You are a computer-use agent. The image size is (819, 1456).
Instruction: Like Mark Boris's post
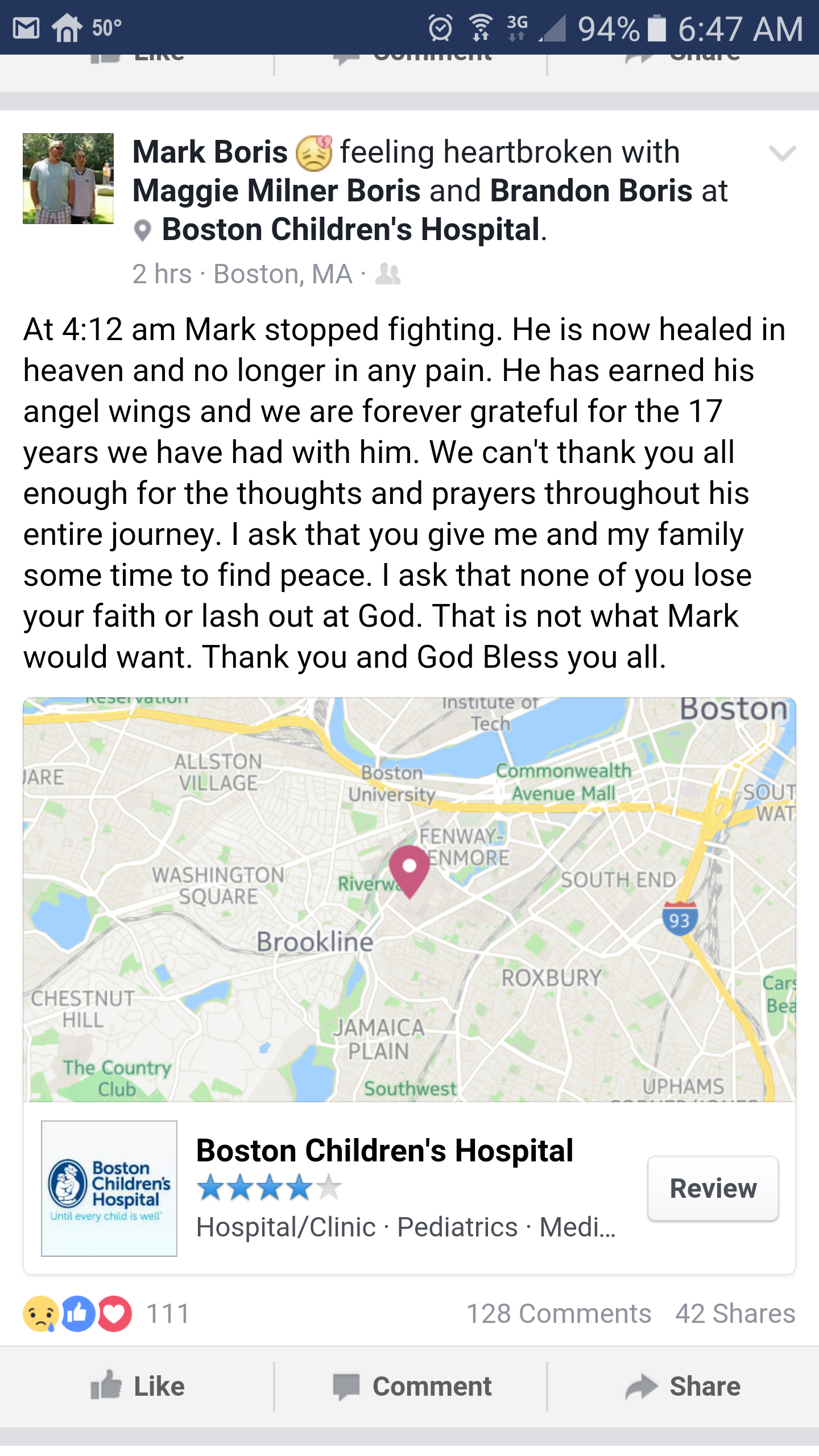click(x=138, y=1387)
